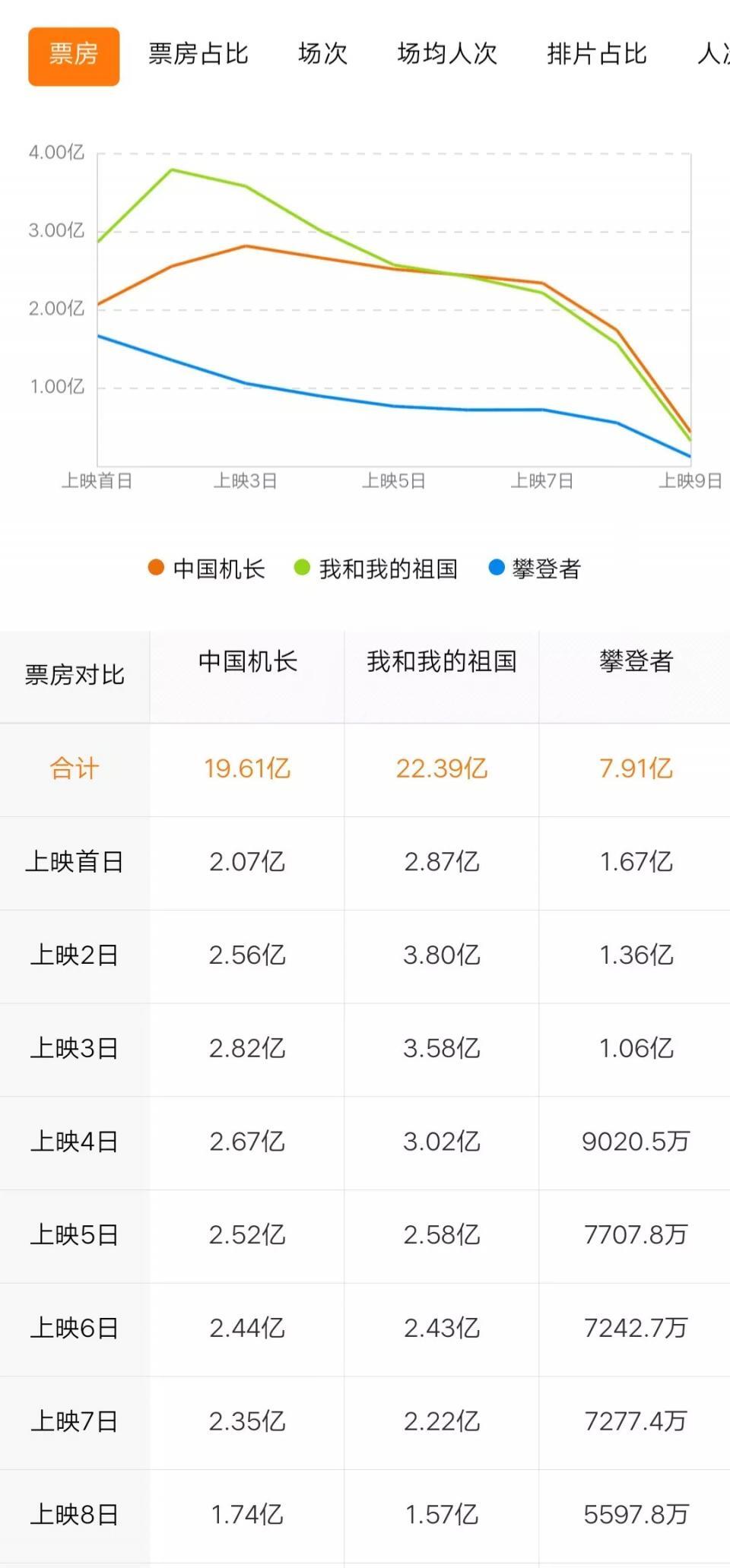Image resolution: width=730 pixels, height=1568 pixels.
Task: Switch to the 排片占比 tab
Action: pos(596,54)
